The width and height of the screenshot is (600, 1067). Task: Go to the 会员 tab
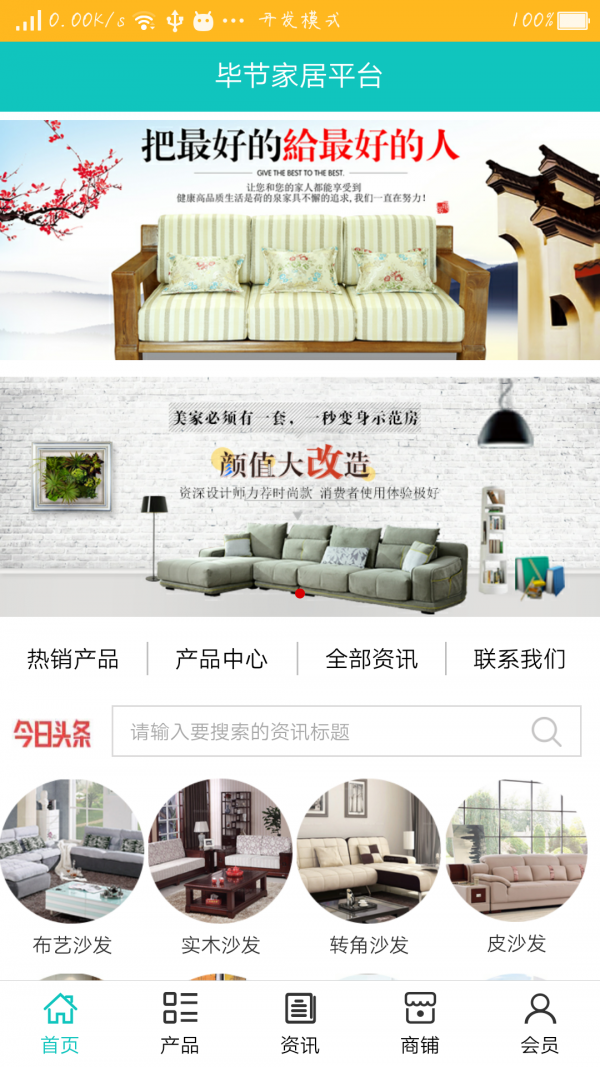point(540,1023)
